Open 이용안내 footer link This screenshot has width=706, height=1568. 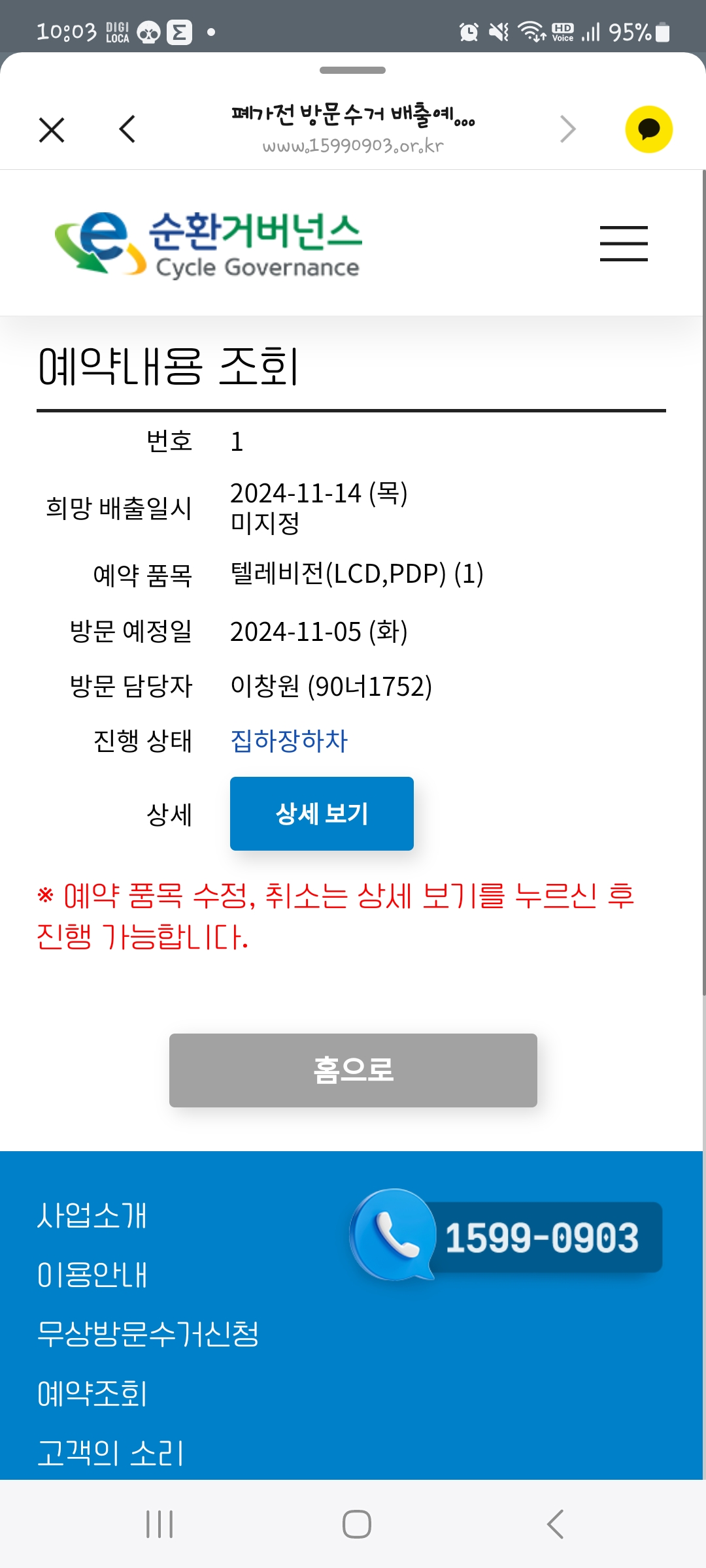(x=92, y=1275)
